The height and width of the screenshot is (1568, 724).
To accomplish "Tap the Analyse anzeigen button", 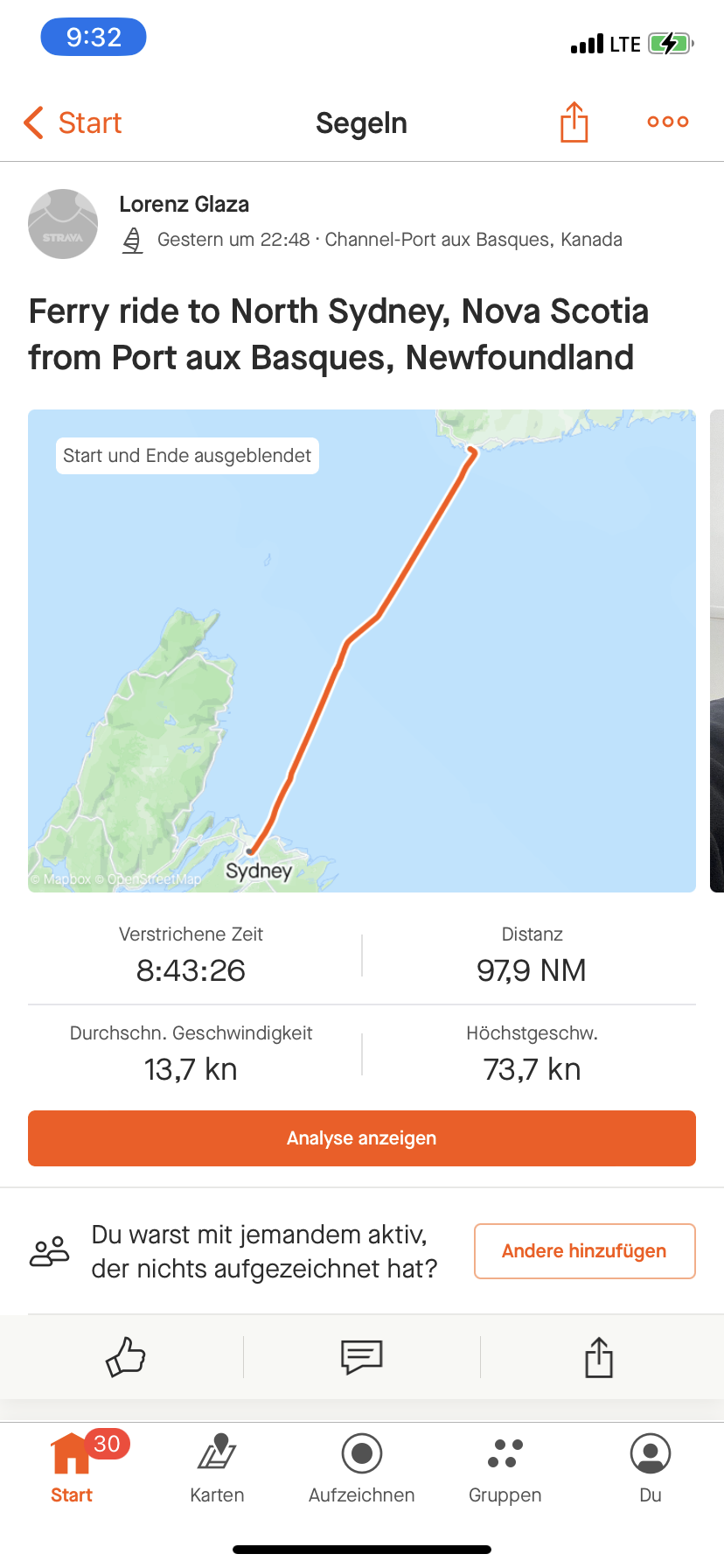I will [x=362, y=1138].
